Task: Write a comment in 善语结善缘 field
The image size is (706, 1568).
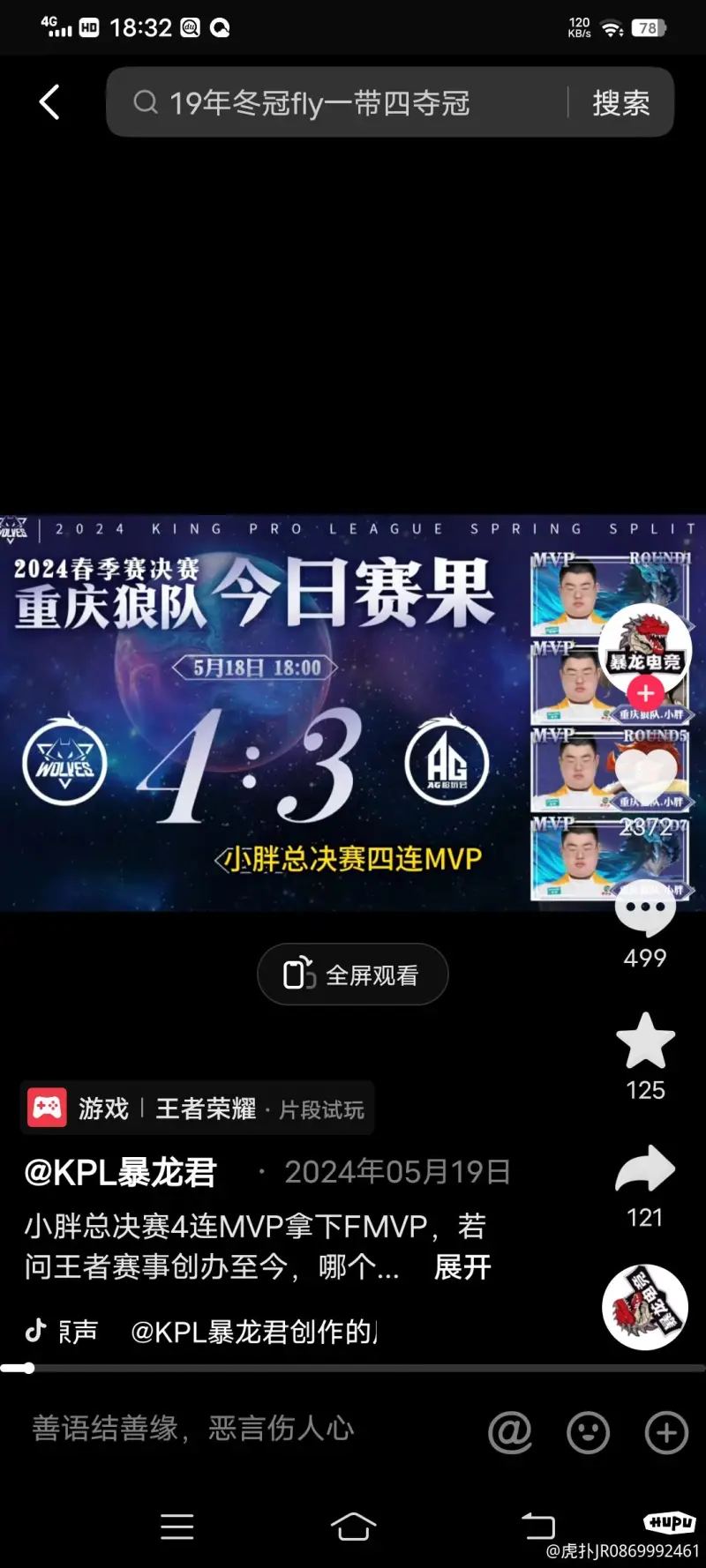Action: point(194,1429)
